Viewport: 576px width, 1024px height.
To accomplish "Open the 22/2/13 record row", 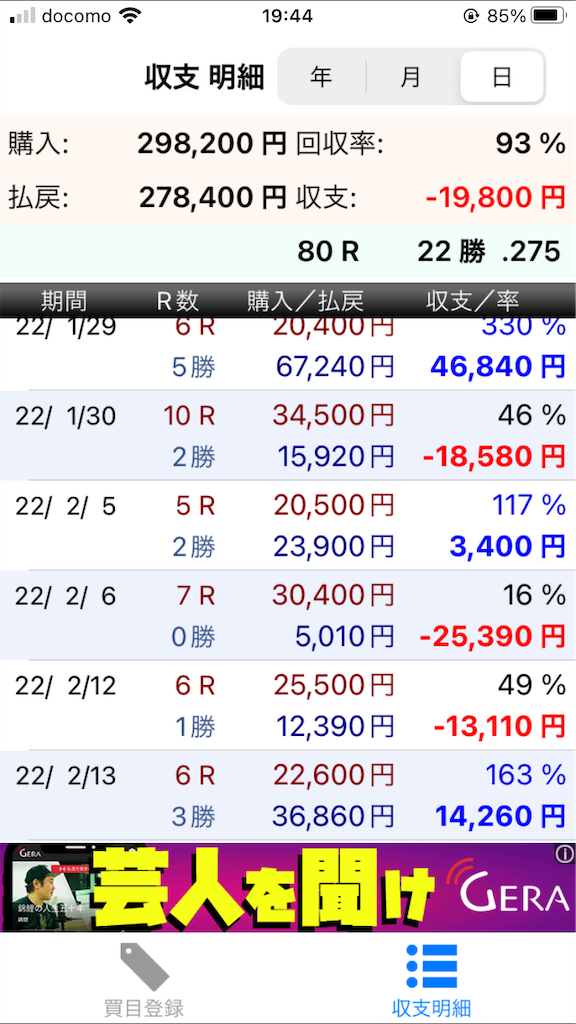I will (x=288, y=795).
